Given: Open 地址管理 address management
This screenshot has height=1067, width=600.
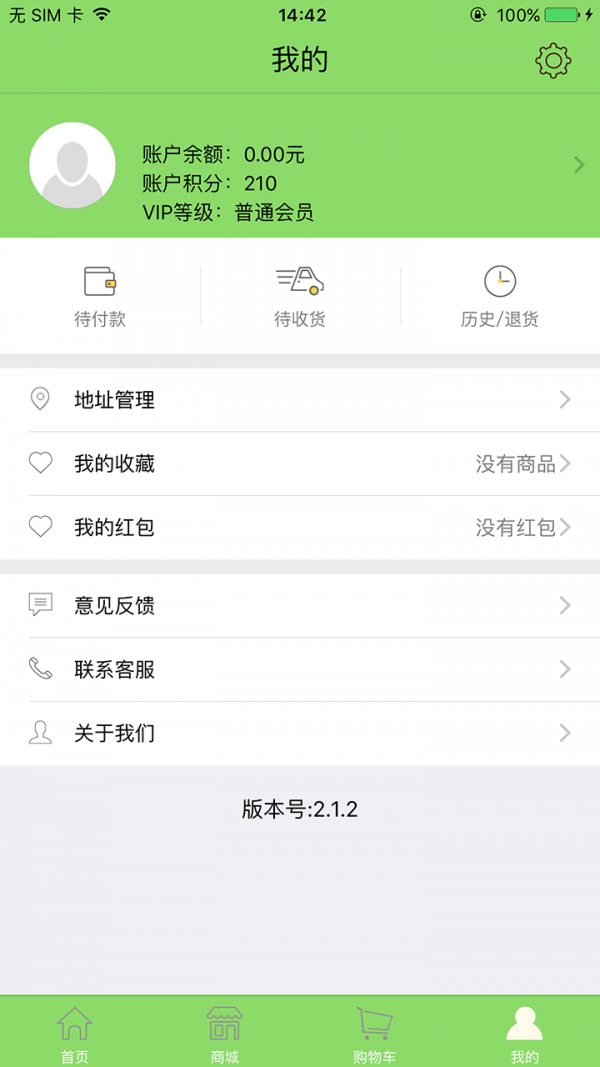Looking at the screenshot, I should [x=300, y=400].
